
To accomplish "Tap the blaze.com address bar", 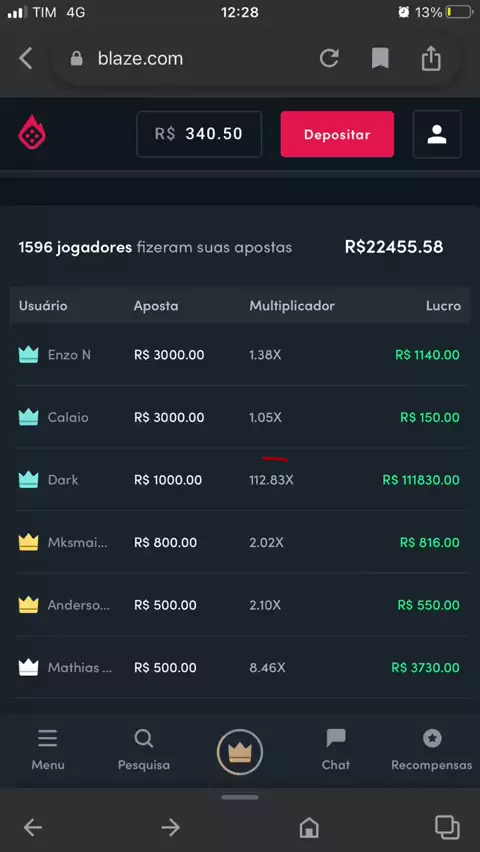I will click(185, 58).
